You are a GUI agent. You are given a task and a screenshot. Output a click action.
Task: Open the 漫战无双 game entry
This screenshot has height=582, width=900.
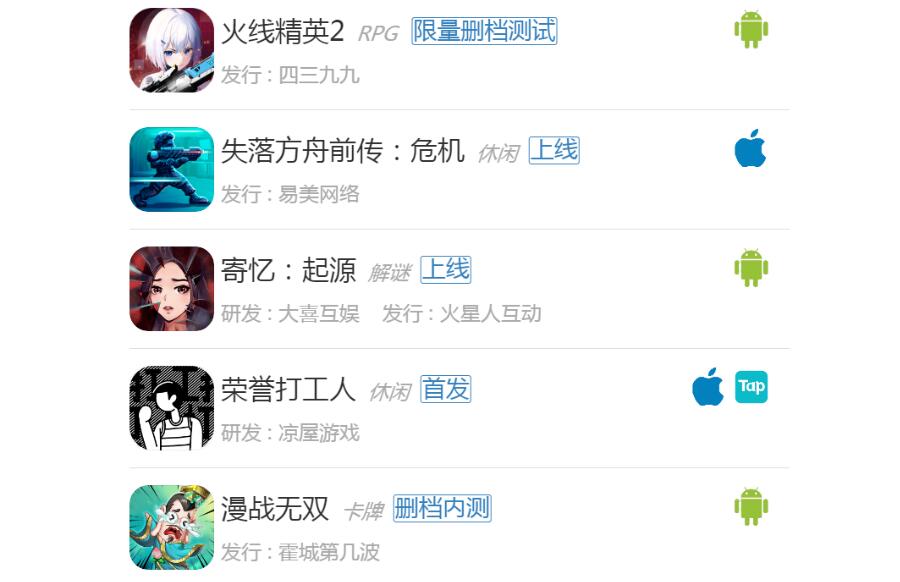274,509
